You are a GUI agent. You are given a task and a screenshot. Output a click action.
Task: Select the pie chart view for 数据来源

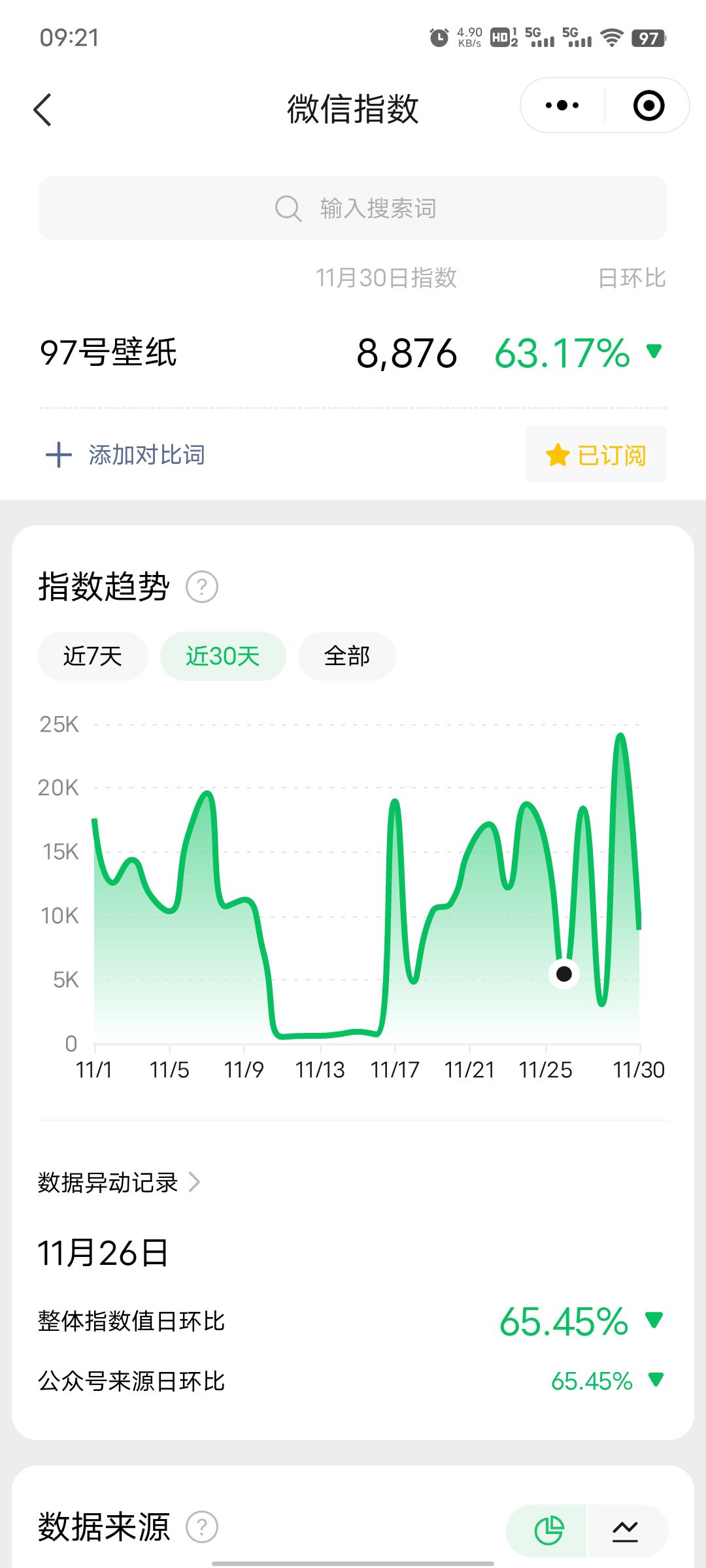[548, 1530]
